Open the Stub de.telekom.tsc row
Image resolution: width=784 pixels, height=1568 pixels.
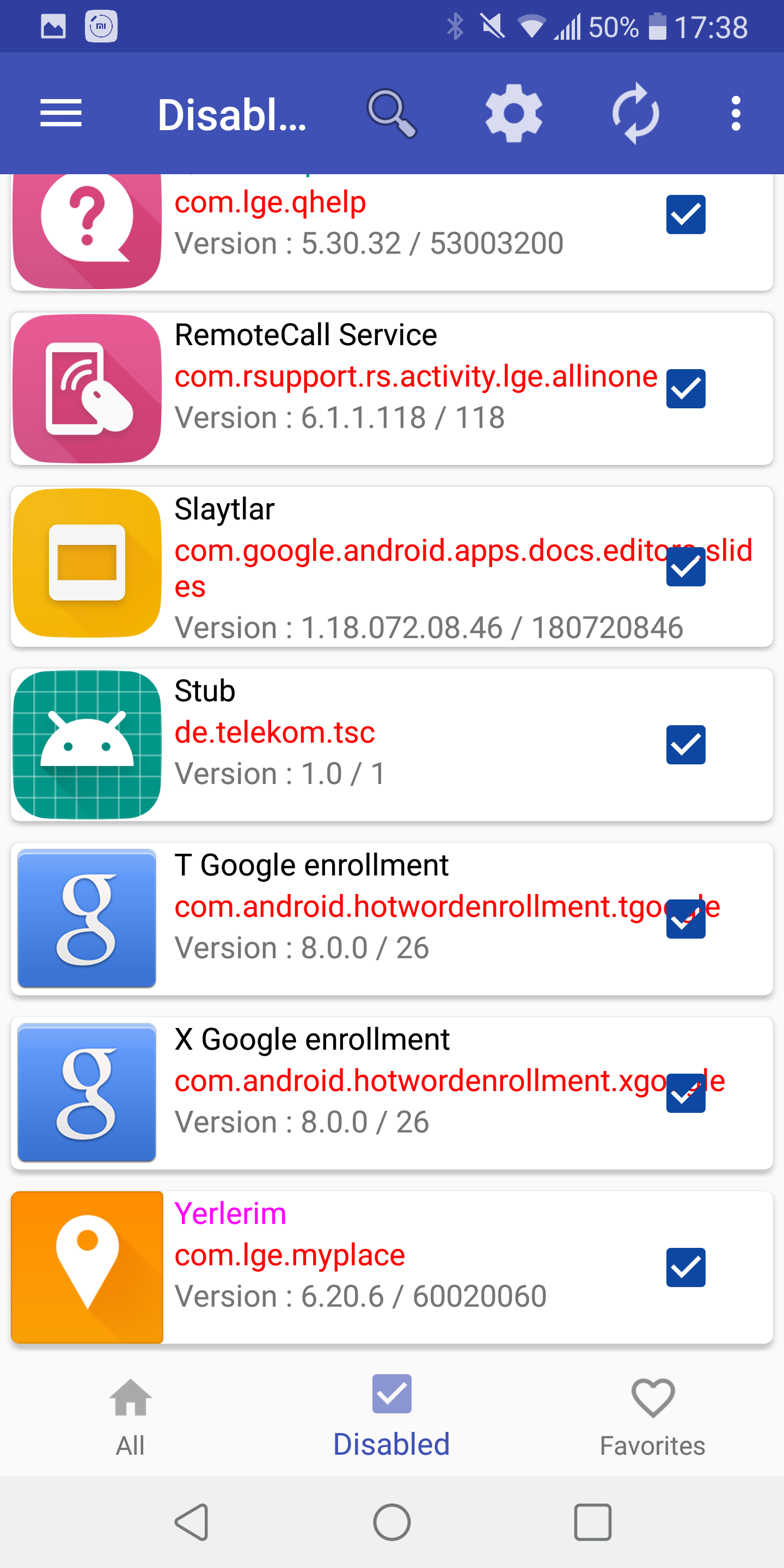tap(392, 744)
